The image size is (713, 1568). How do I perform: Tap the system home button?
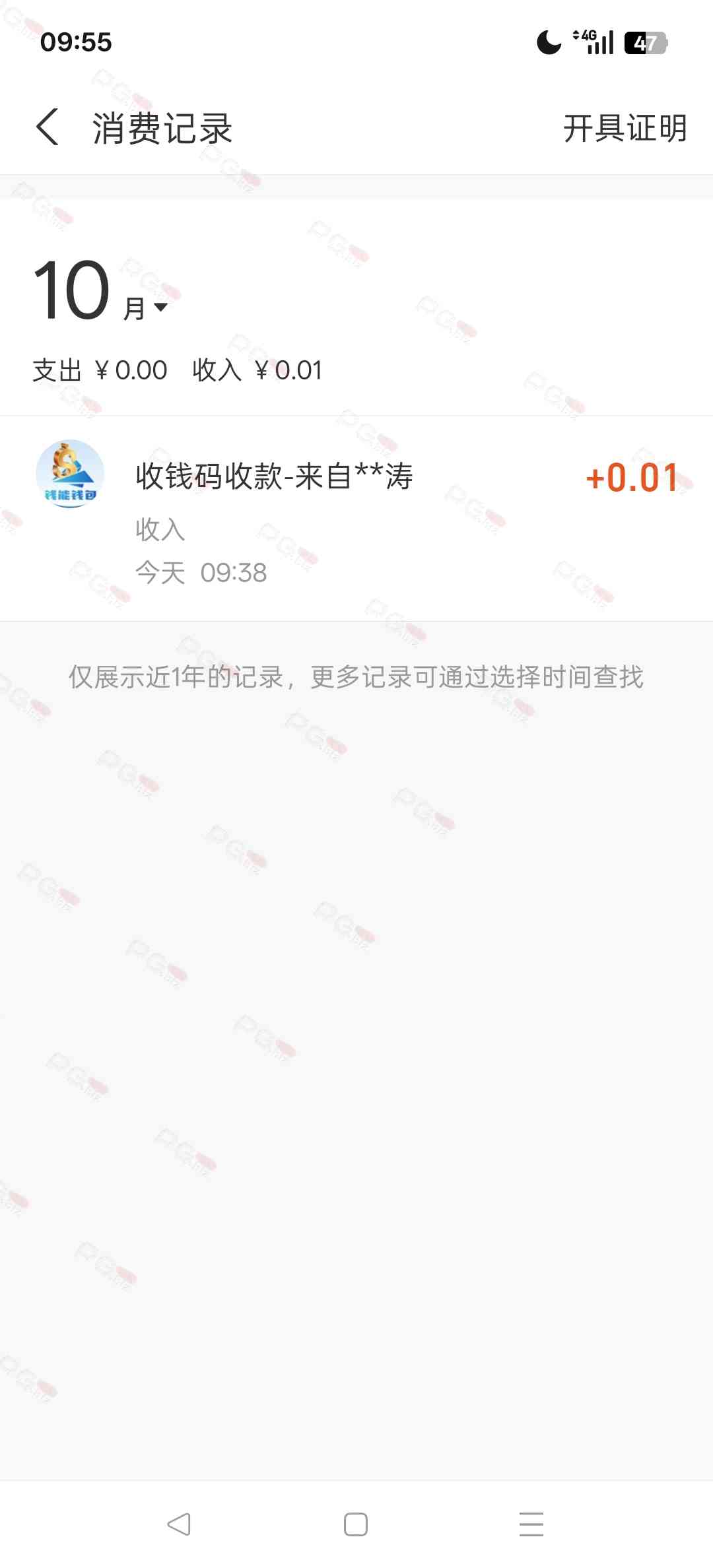pyautogui.click(x=356, y=1524)
